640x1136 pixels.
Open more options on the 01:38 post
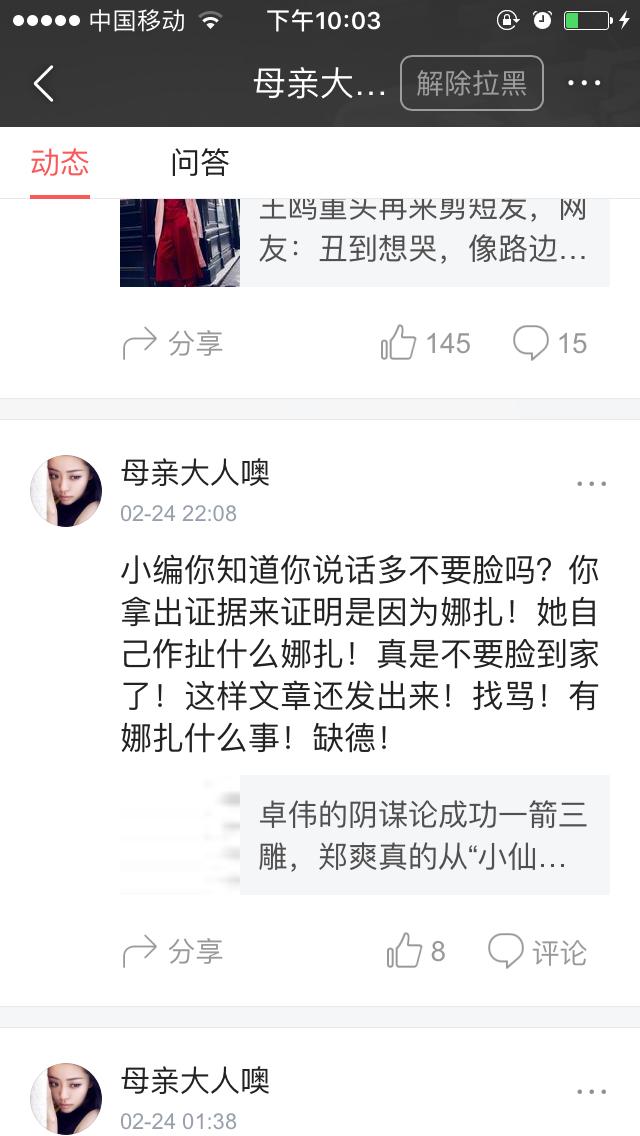click(x=591, y=1091)
